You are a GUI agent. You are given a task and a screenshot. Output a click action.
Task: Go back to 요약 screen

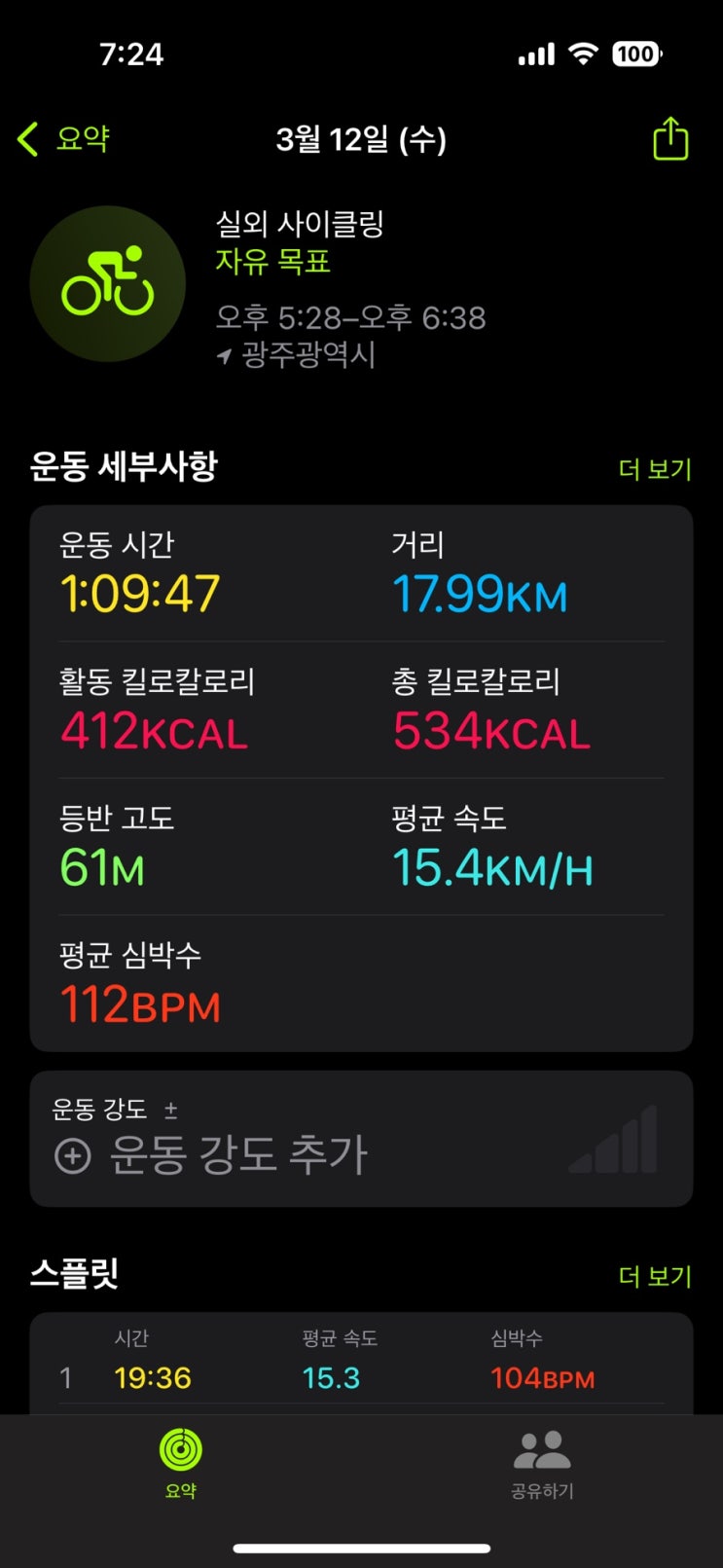pos(64,139)
